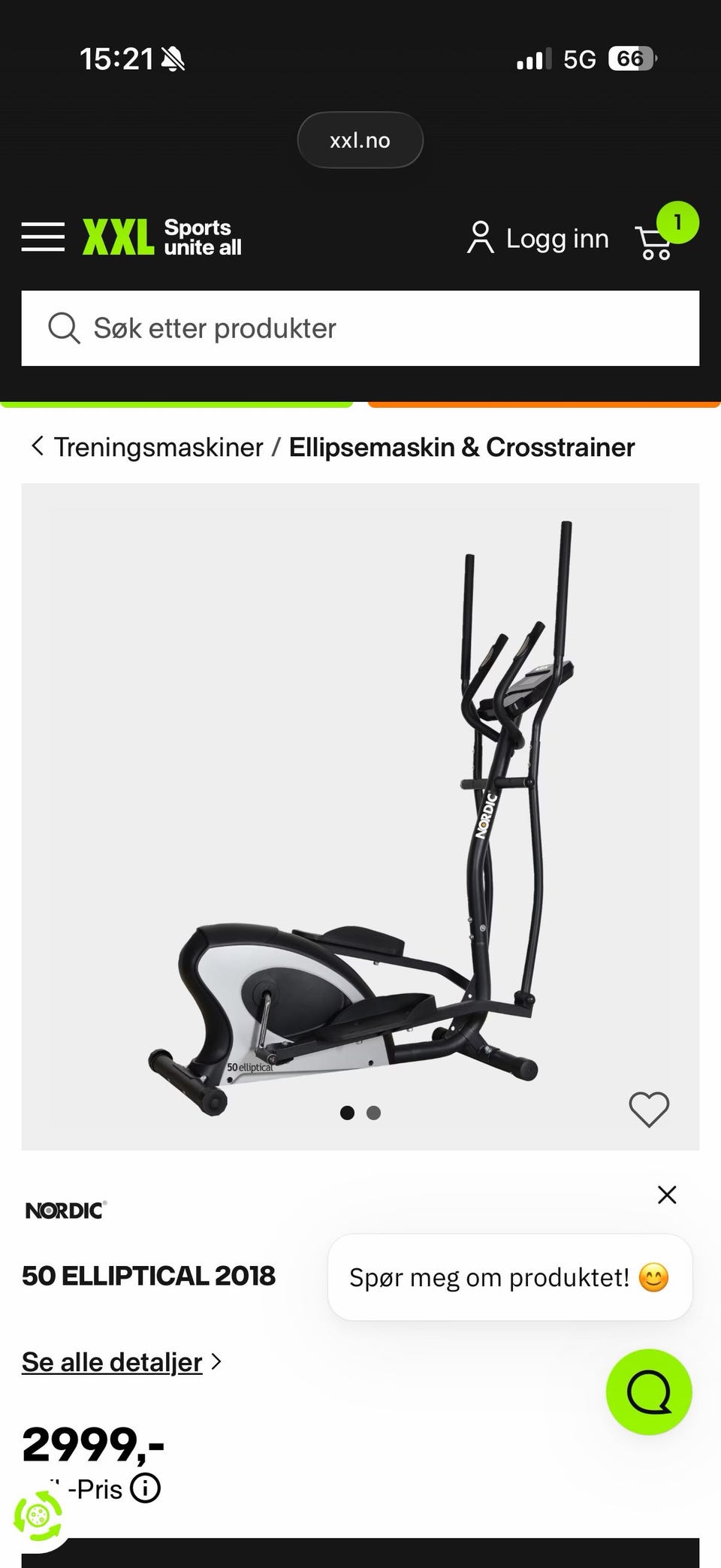This screenshot has width=721, height=1568.
Task: Go back to Treningsmaskiner category
Action: tap(158, 447)
